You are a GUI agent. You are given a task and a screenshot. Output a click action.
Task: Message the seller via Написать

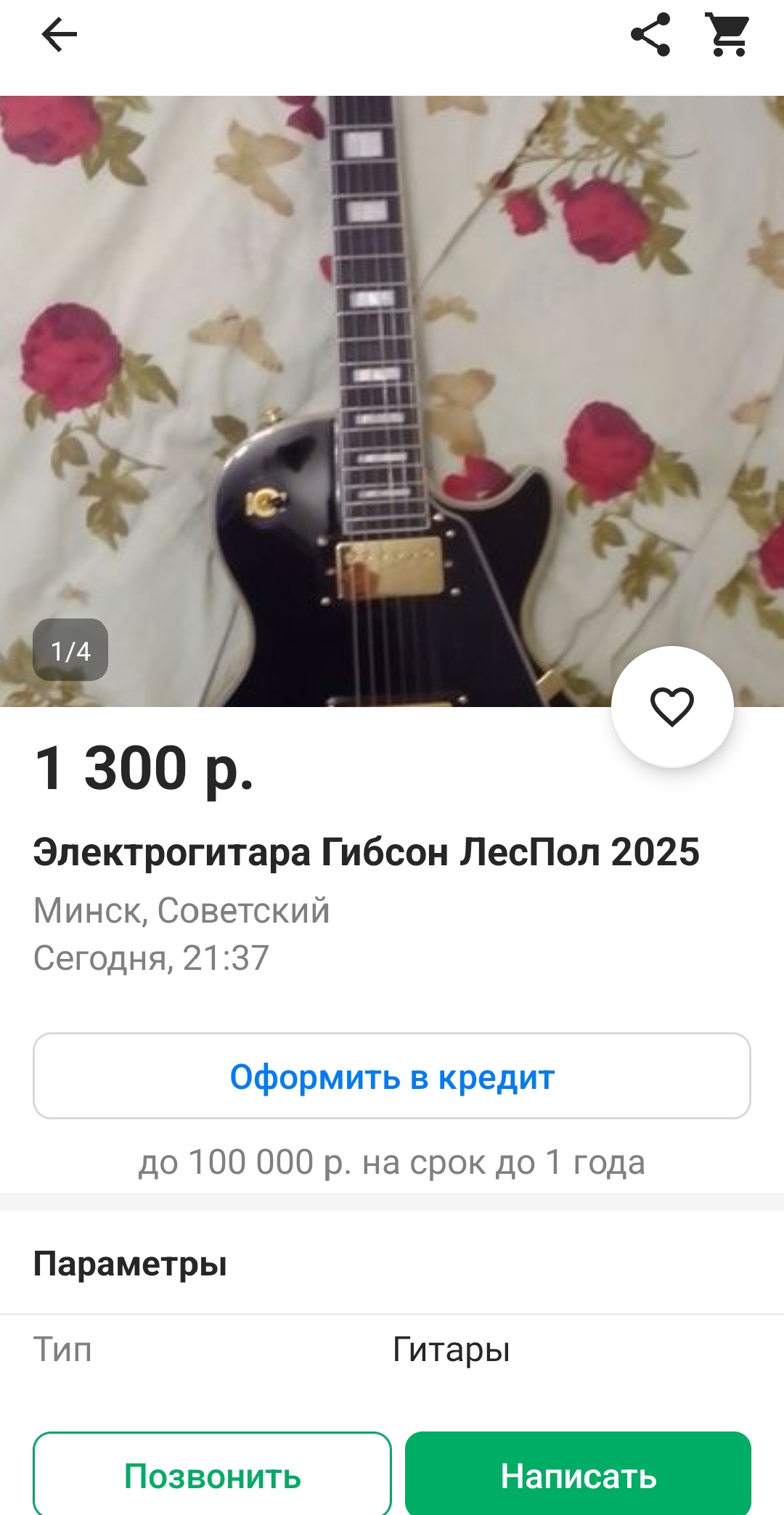pos(578,1475)
